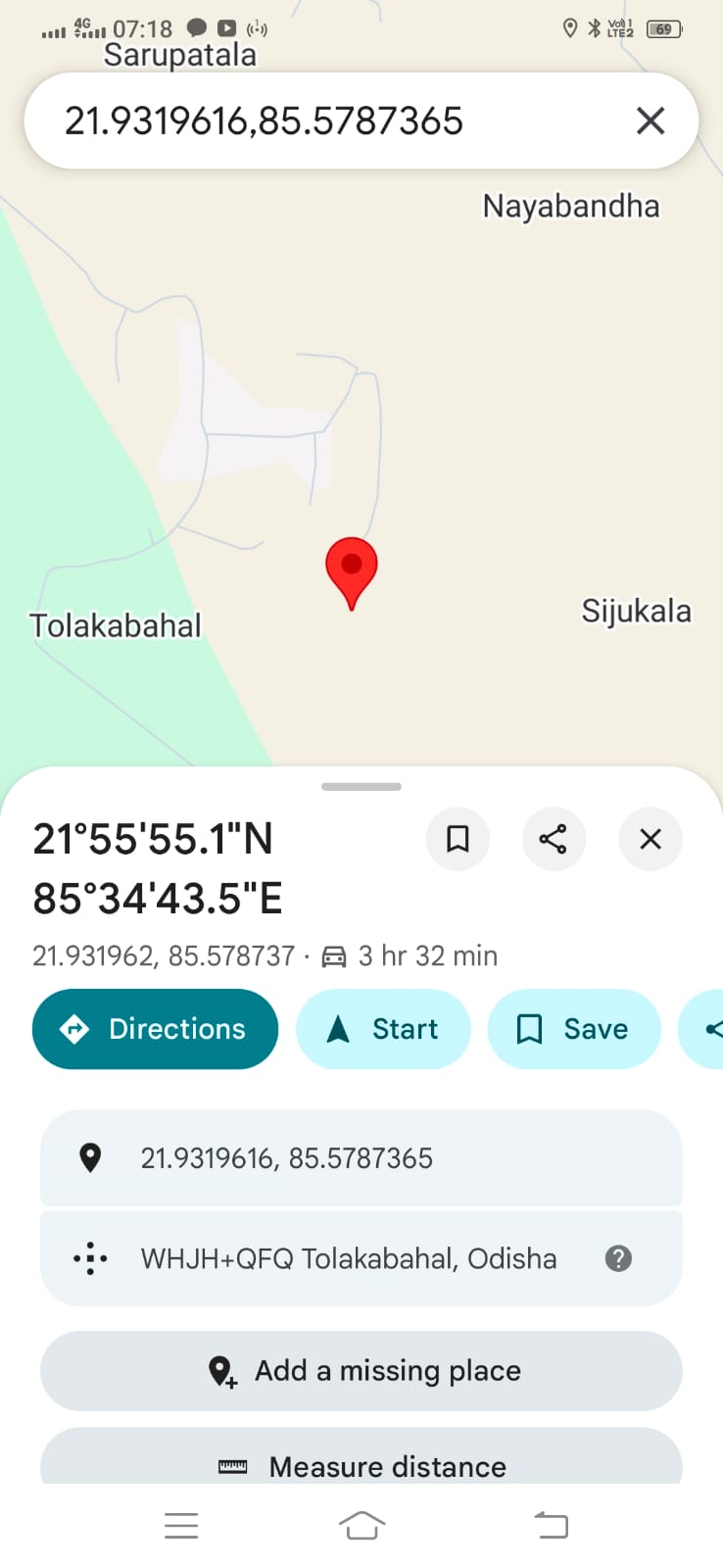
Task: Go to the system home screen
Action: coord(361,1525)
